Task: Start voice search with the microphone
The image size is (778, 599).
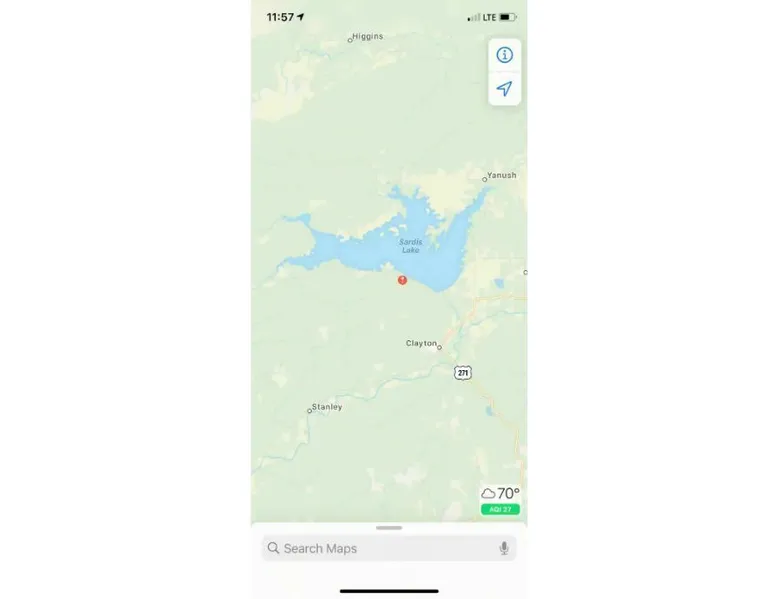Action: click(x=504, y=548)
